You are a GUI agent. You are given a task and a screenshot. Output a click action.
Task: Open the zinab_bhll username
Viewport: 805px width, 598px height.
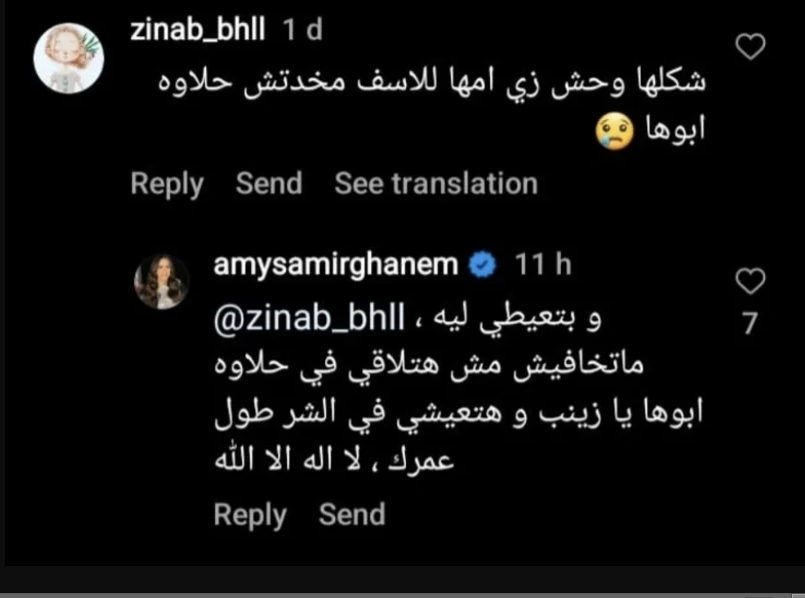click(x=198, y=31)
